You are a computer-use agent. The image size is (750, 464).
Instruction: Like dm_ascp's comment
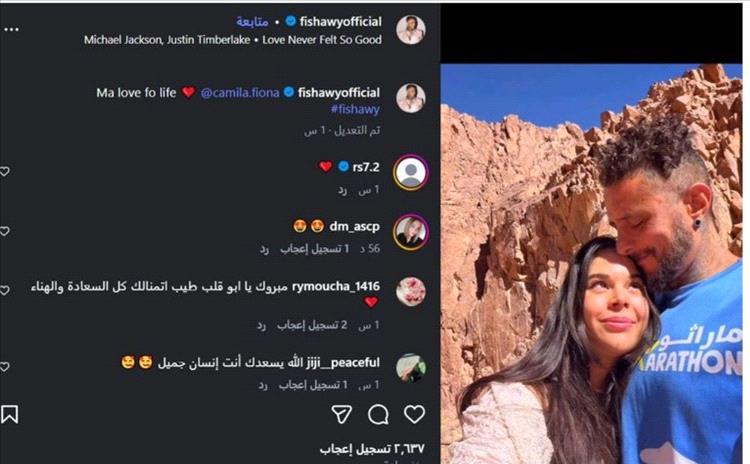pyautogui.click(x=4, y=232)
